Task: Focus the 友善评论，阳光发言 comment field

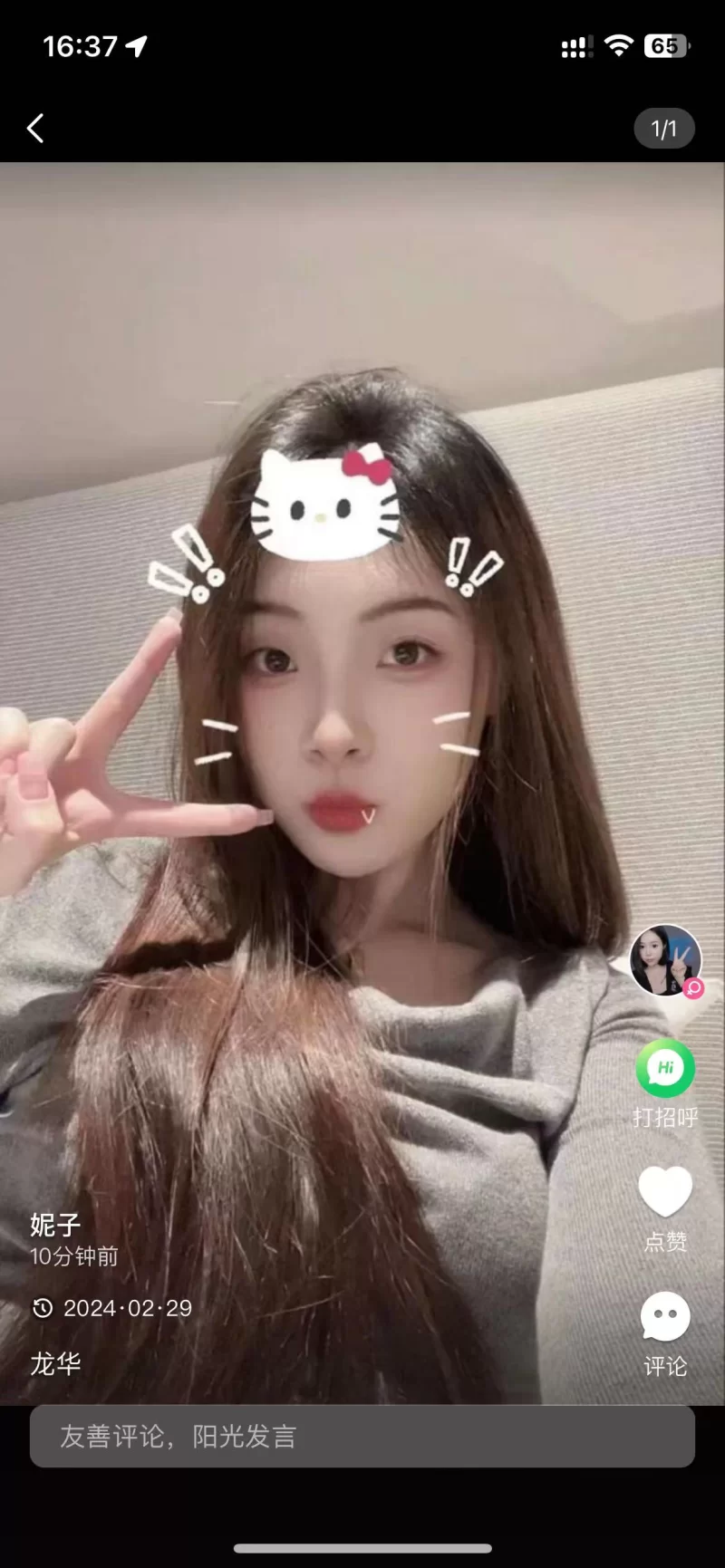Action: coord(362,1437)
